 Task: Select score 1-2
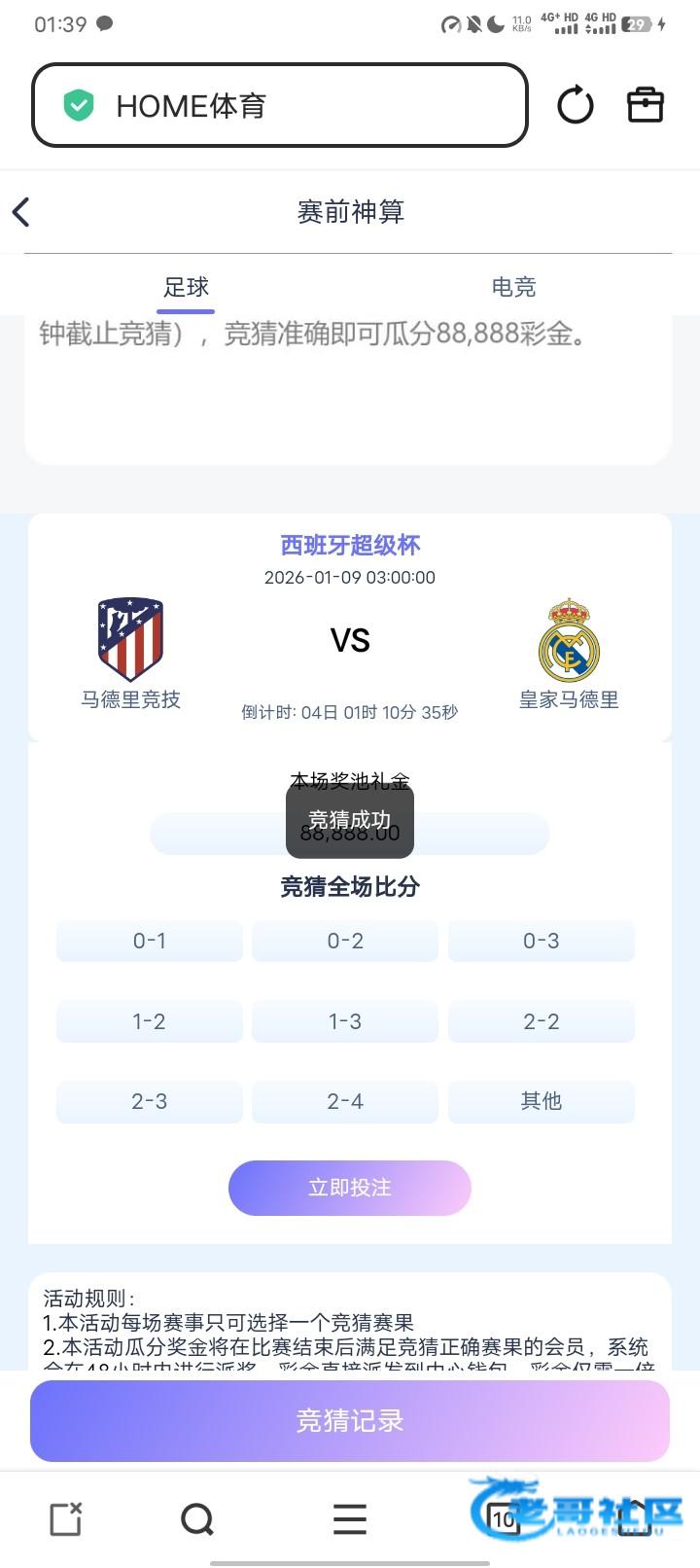[150, 1021]
